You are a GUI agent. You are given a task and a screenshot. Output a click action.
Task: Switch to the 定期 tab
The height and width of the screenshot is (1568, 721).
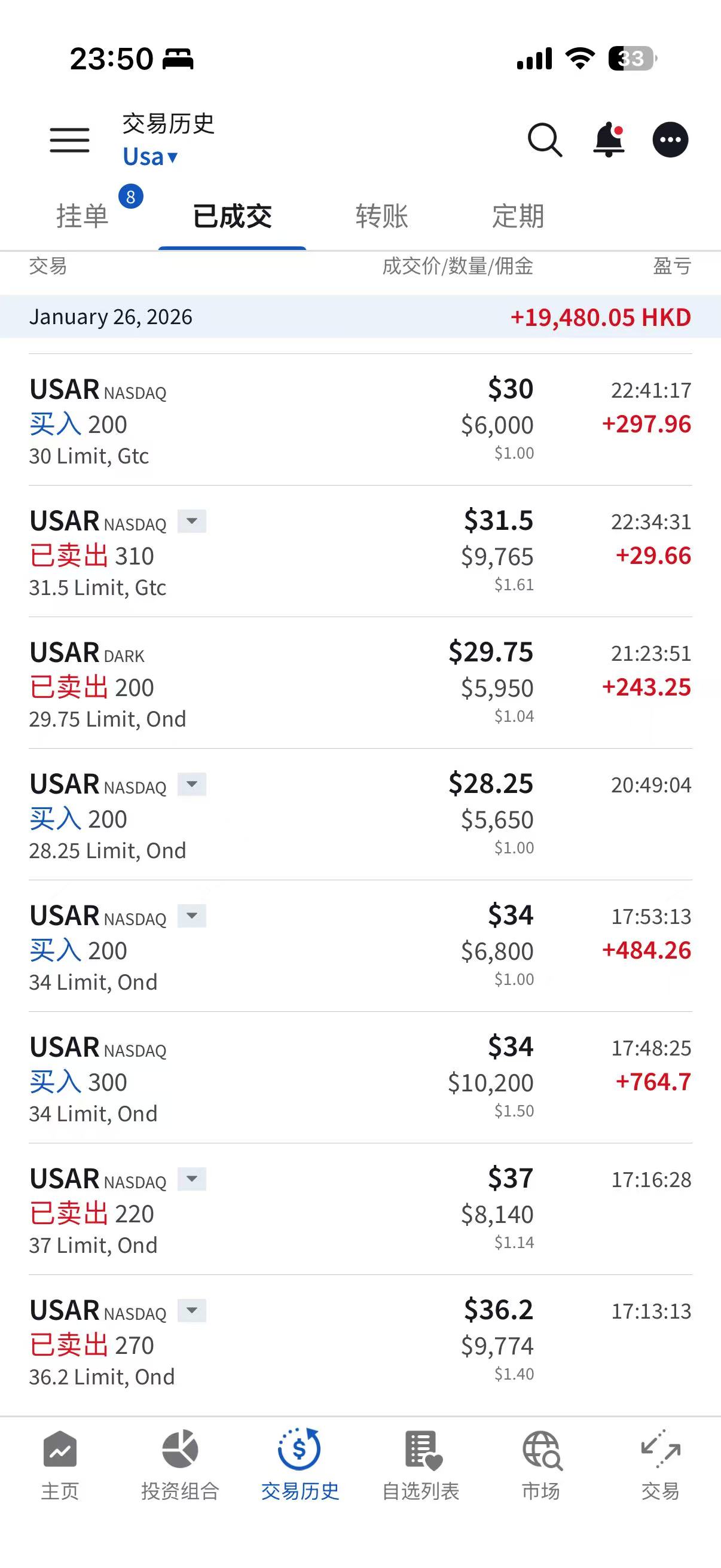click(517, 216)
